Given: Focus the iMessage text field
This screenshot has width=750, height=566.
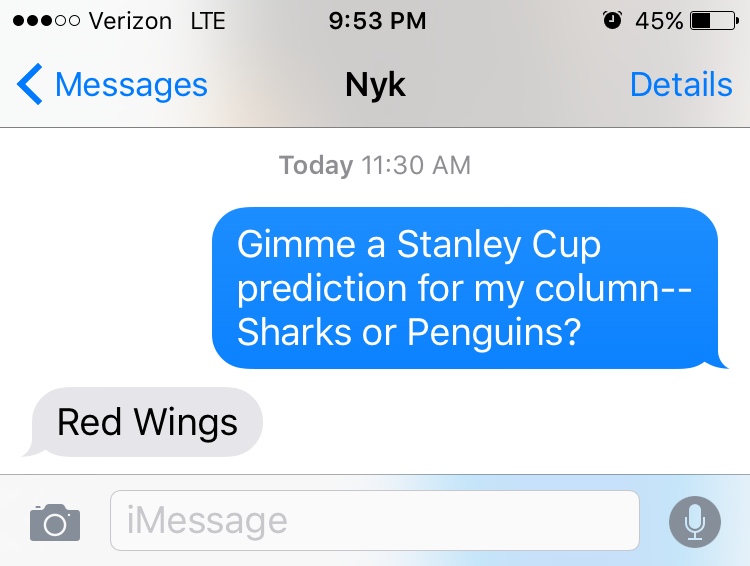Looking at the screenshot, I should tap(374, 520).
